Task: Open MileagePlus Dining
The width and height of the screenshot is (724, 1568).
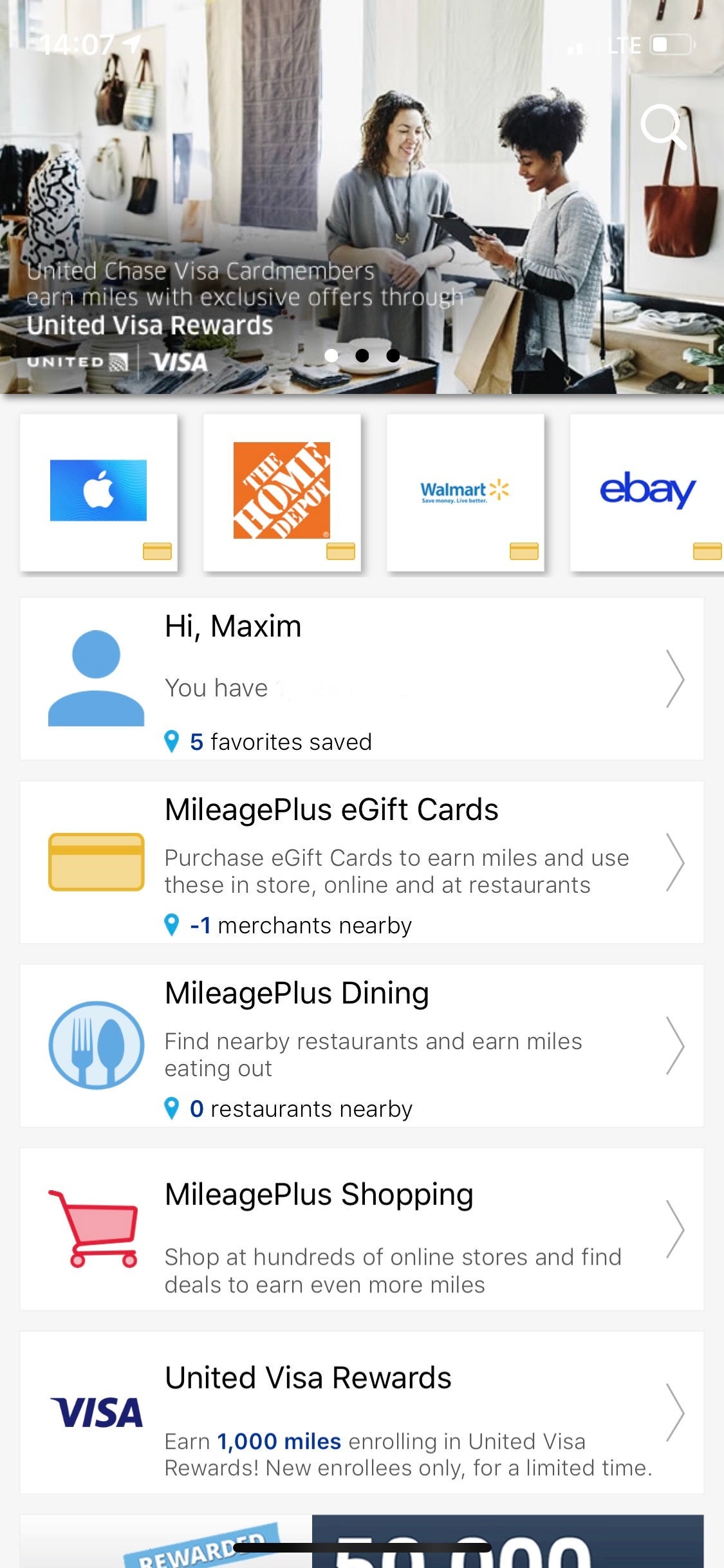Action: point(361,1046)
